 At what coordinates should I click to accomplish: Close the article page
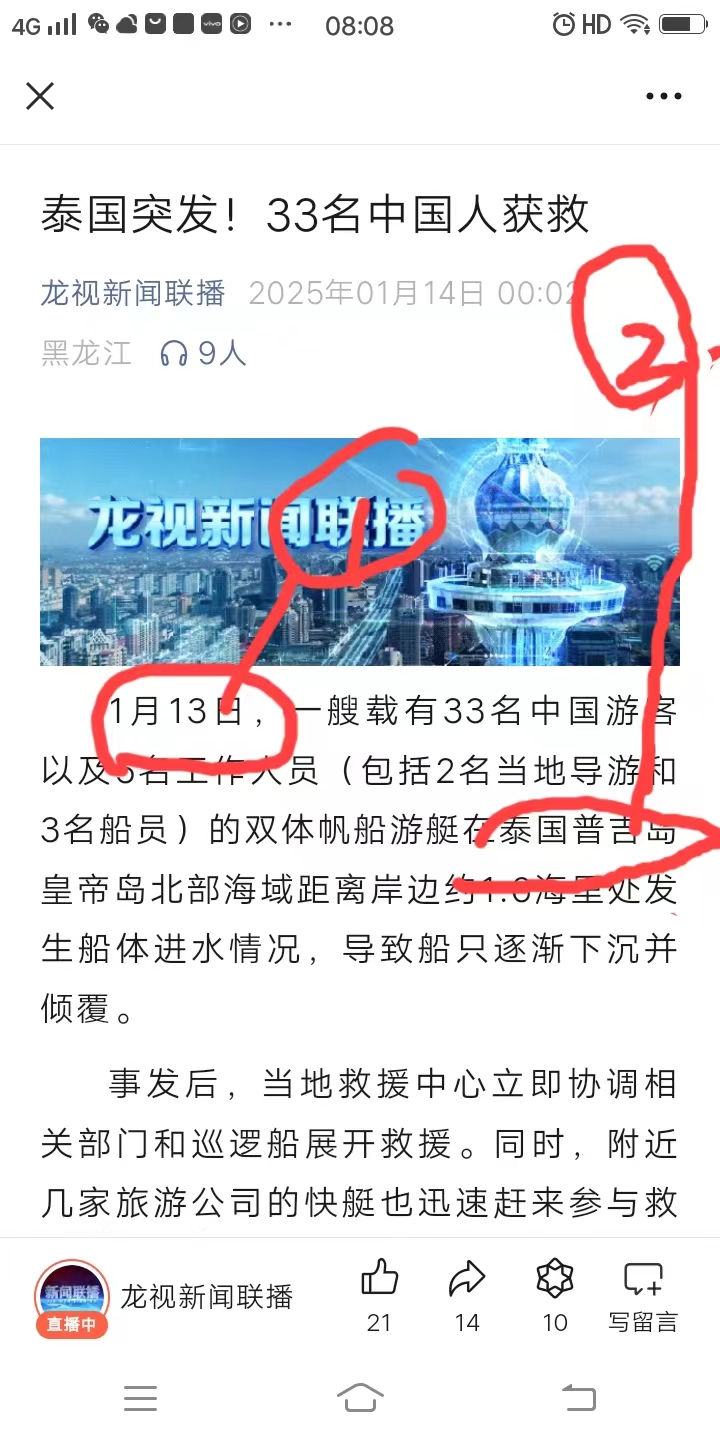[x=40, y=96]
